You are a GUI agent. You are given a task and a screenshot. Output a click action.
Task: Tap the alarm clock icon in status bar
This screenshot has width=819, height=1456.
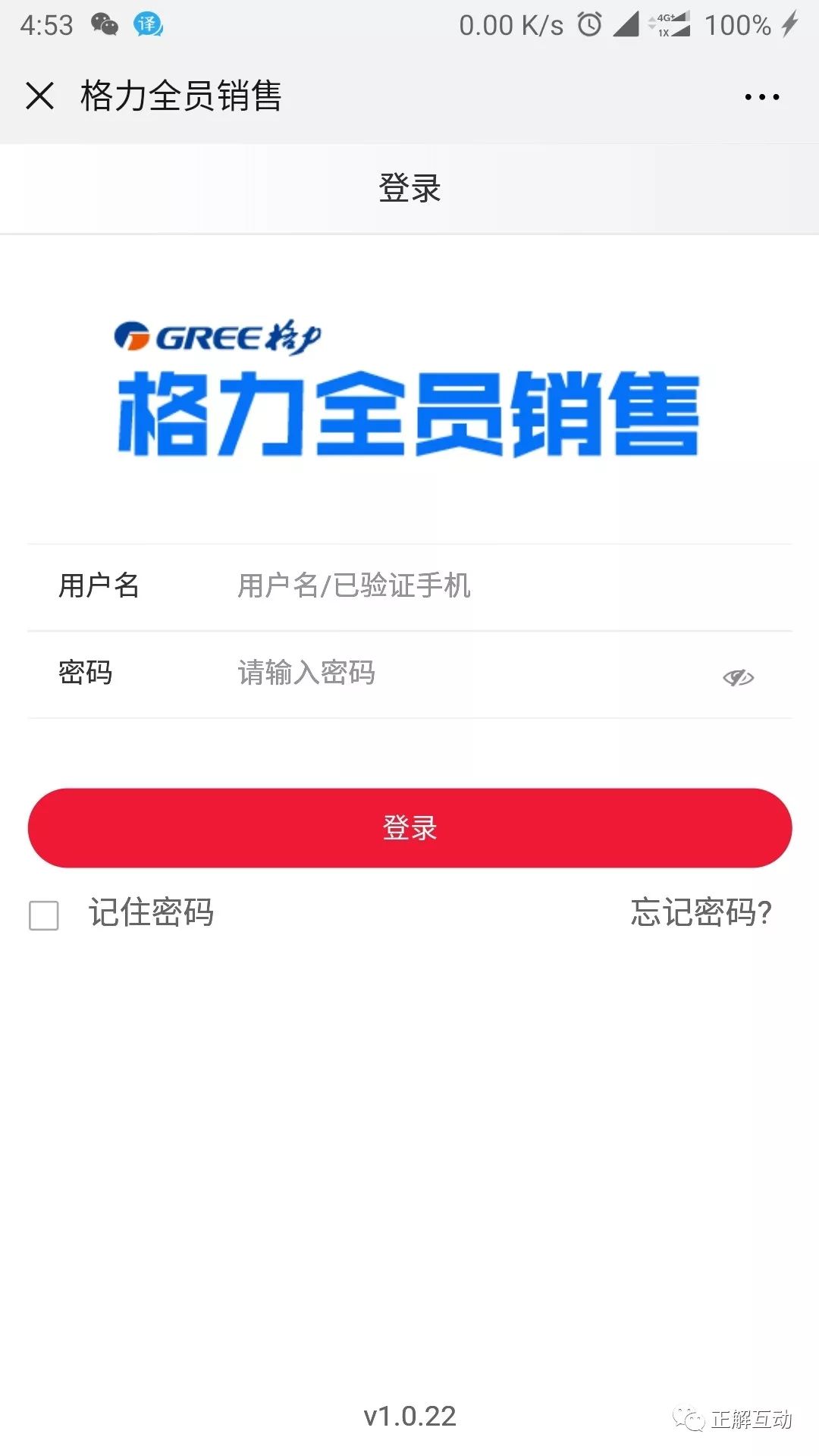(x=590, y=24)
